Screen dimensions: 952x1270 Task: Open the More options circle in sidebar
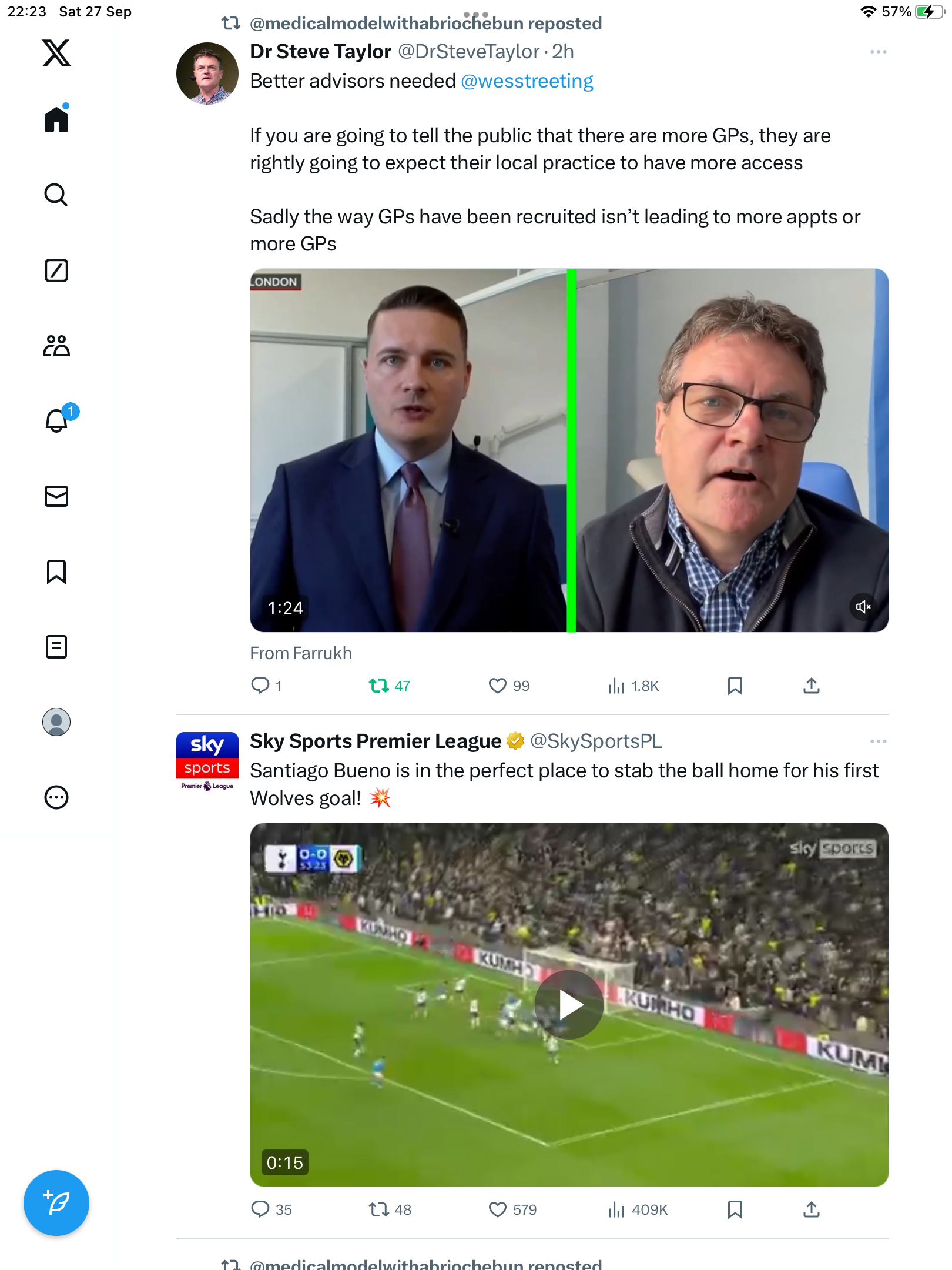click(x=56, y=797)
